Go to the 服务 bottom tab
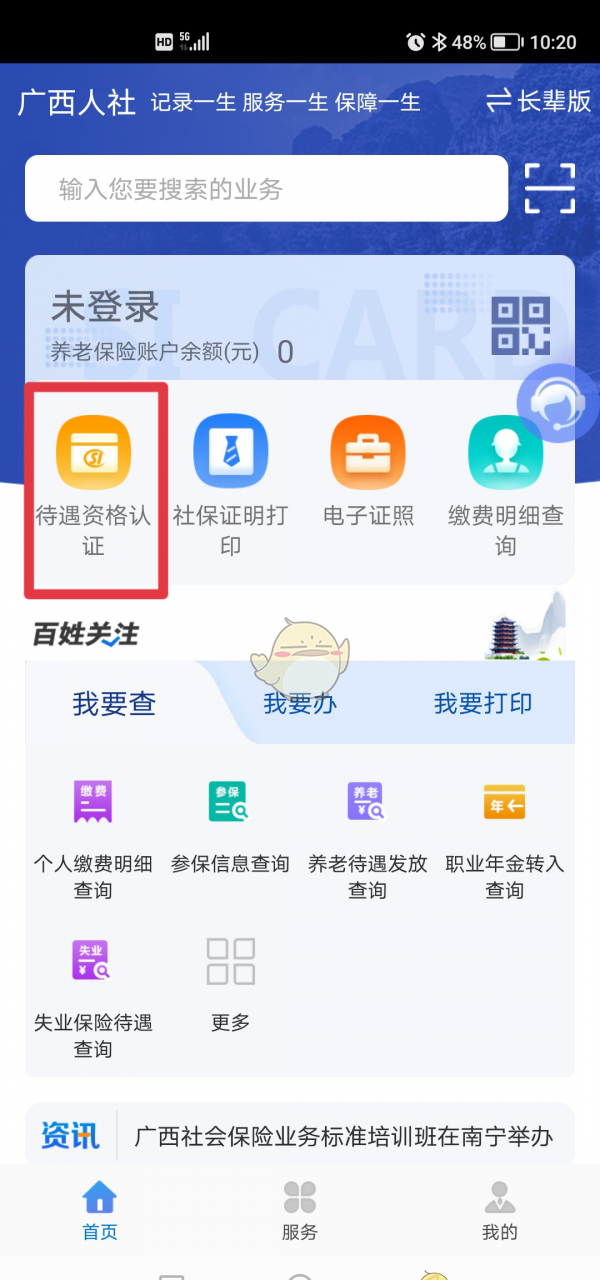 [299, 1210]
